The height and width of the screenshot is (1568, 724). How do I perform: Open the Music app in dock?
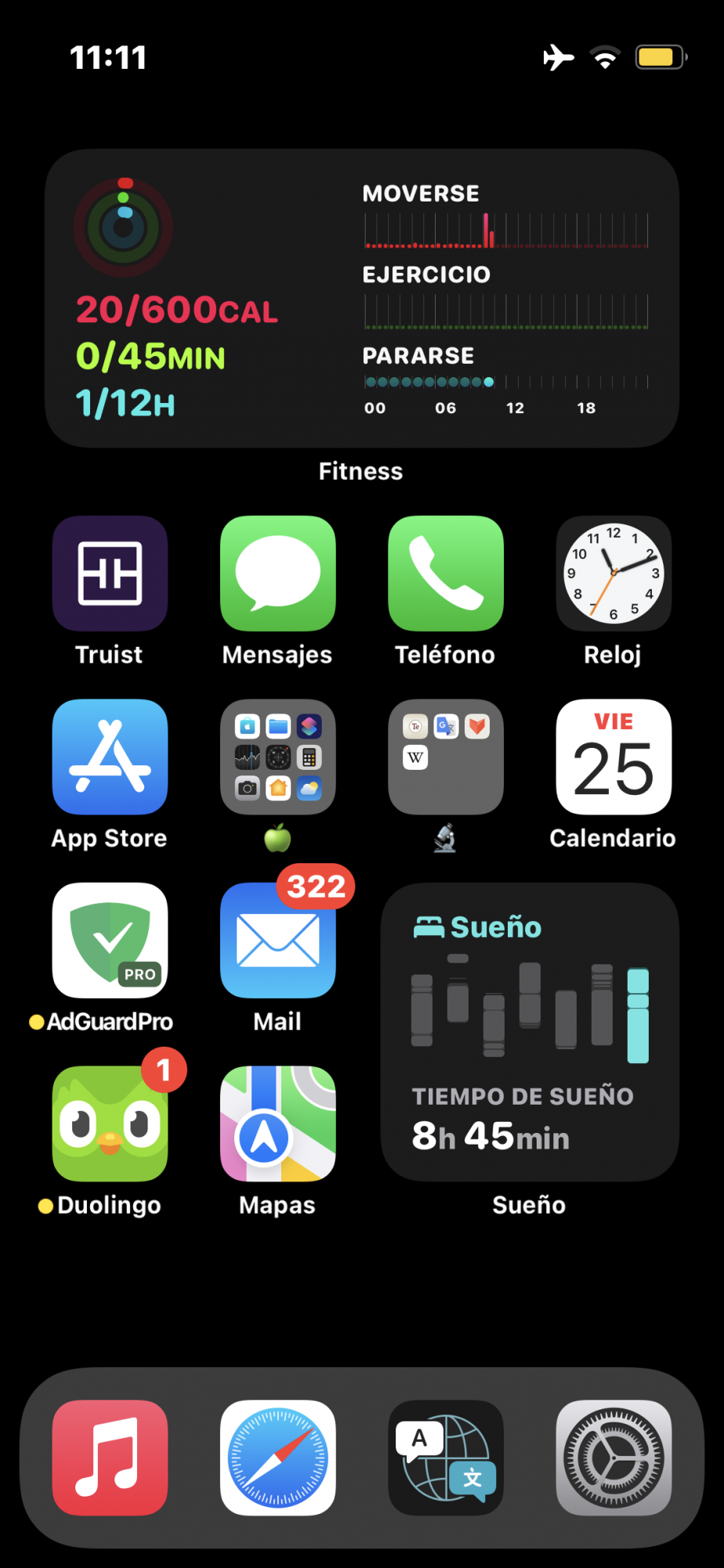[110, 1458]
